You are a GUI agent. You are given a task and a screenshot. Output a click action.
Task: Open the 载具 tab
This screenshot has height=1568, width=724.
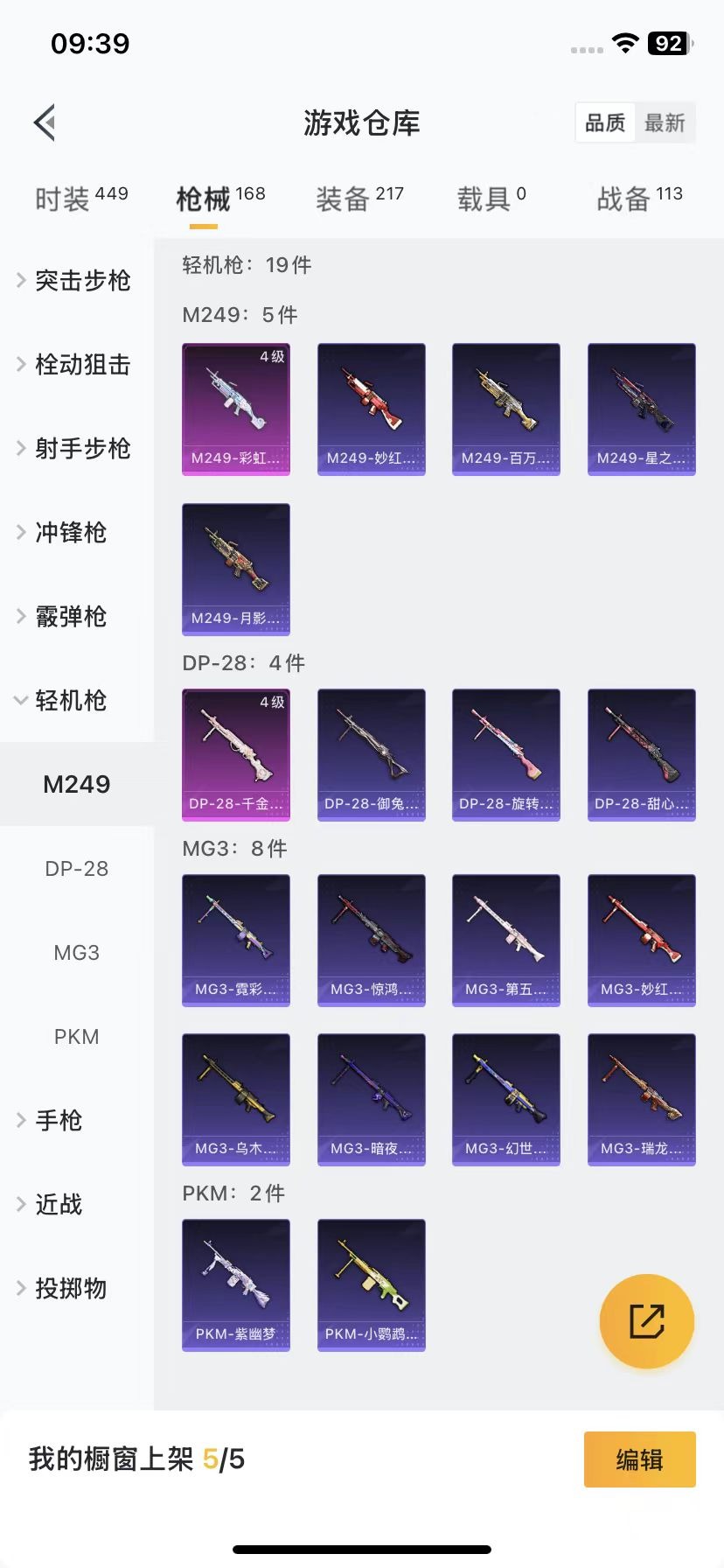(491, 199)
